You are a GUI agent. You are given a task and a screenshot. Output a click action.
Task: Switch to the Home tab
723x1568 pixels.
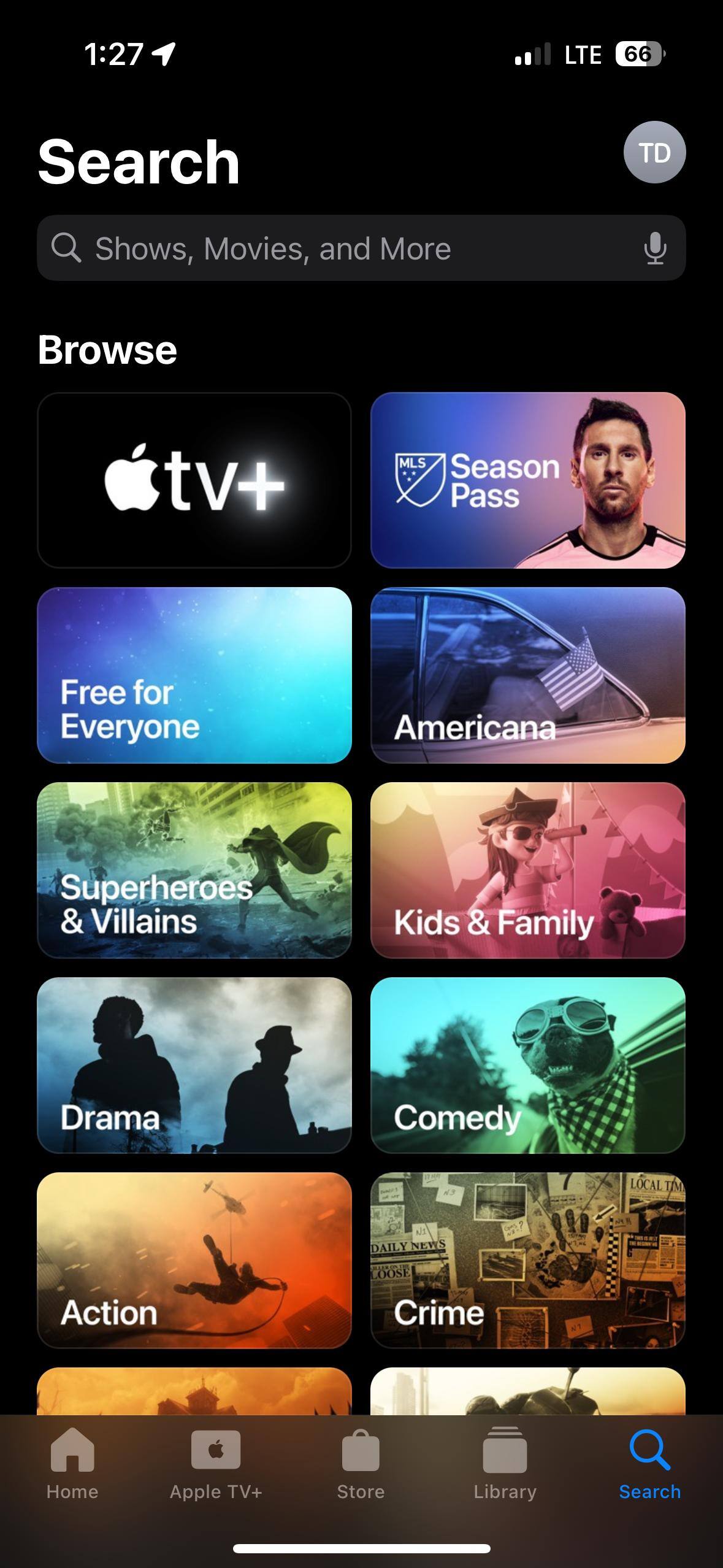[x=72, y=1465]
